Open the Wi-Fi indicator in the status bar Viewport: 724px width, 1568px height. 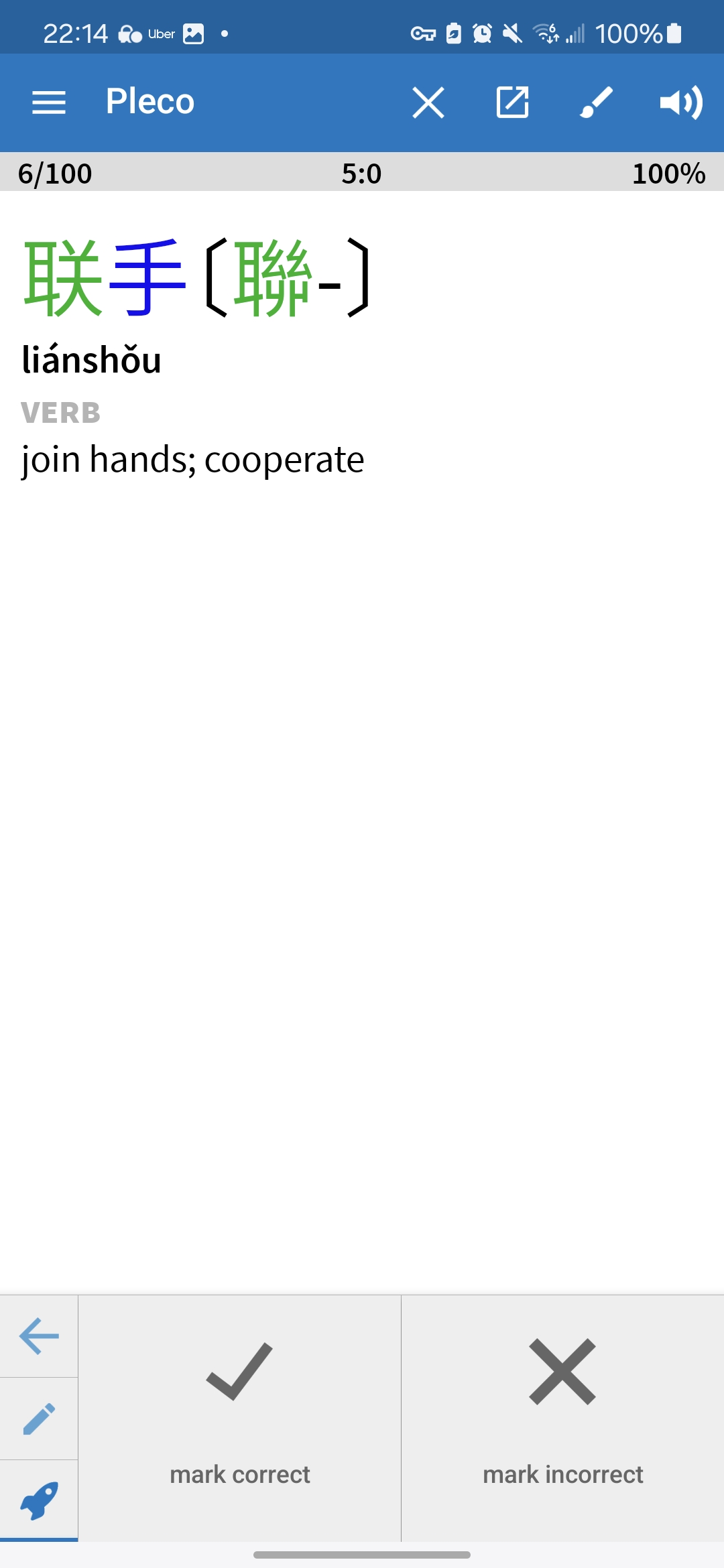pos(544,32)
